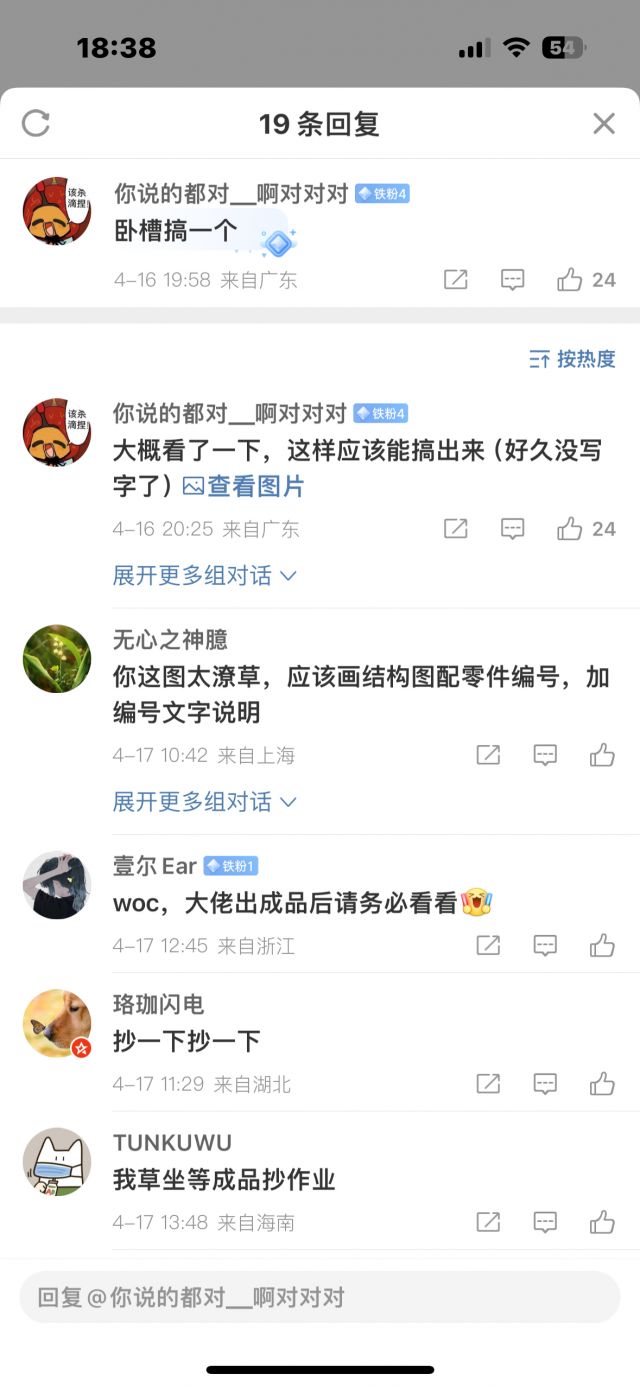Viewport: 640px width, 1387px height.
Task: Reply to the comment 卧槽搞一个
Action: [x=513, y=280]
